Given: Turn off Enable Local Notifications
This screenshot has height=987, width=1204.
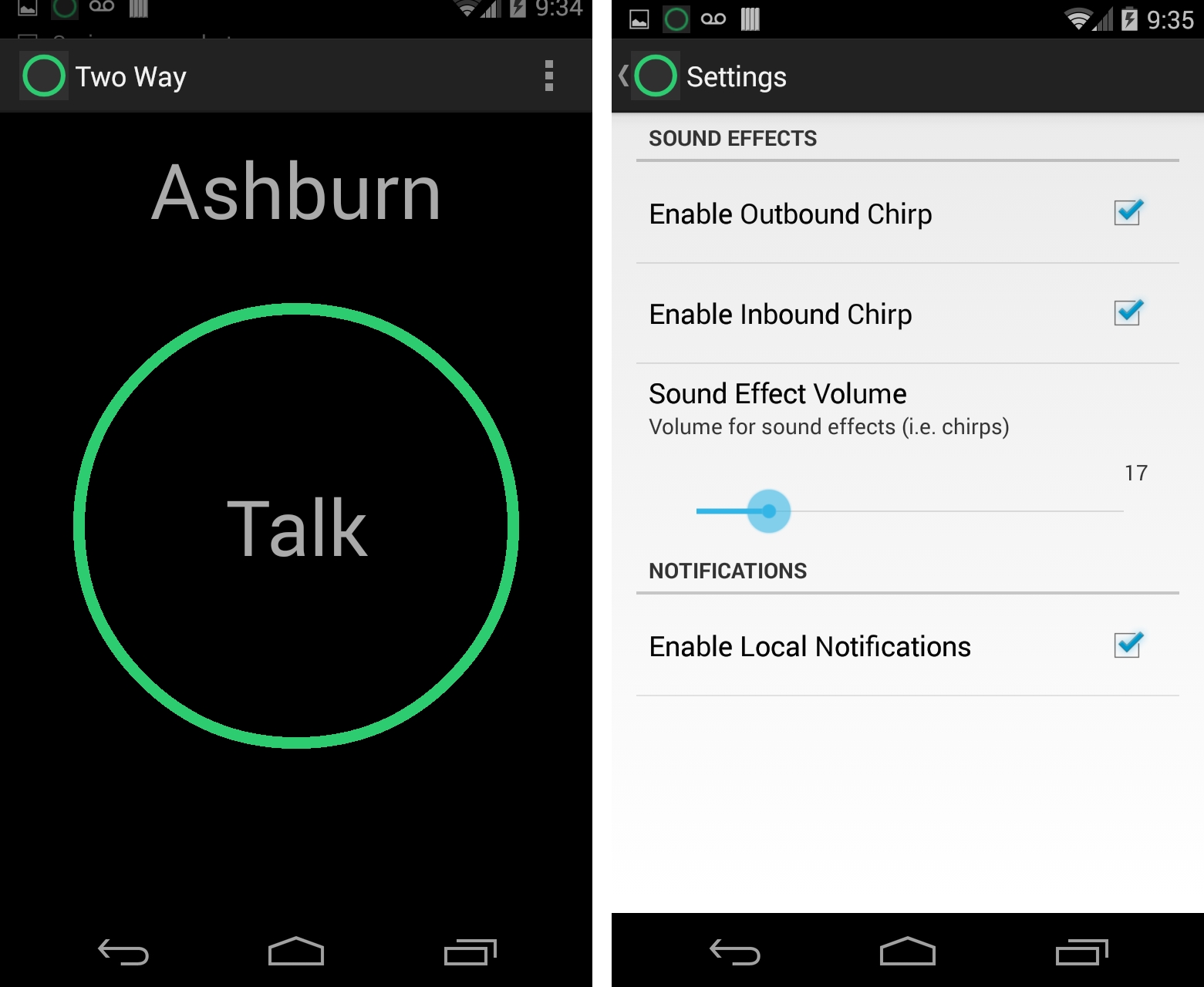Looking at the screenshot, I should pyautogui.click(x=1128, y=645).
